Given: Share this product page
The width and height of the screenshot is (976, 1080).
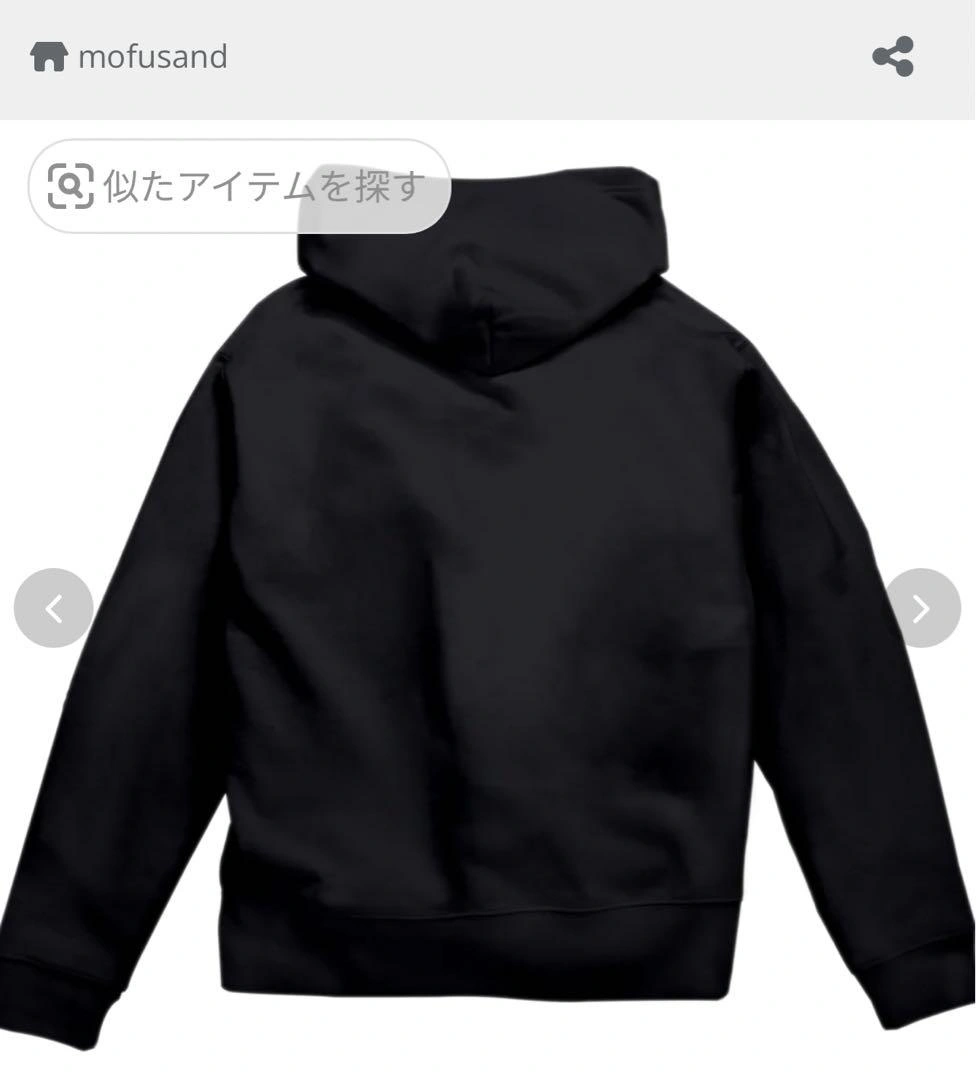Looking at the screenshot, I should tap(892, 57).
